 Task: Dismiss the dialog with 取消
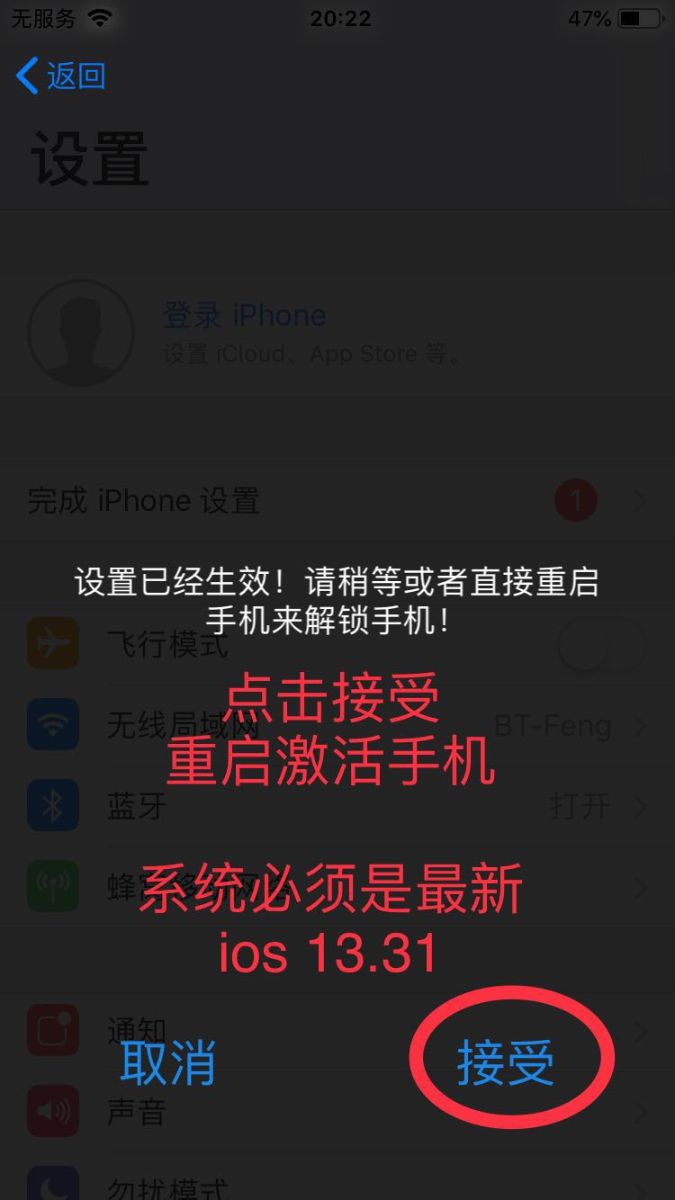[x=167, y=1062]
